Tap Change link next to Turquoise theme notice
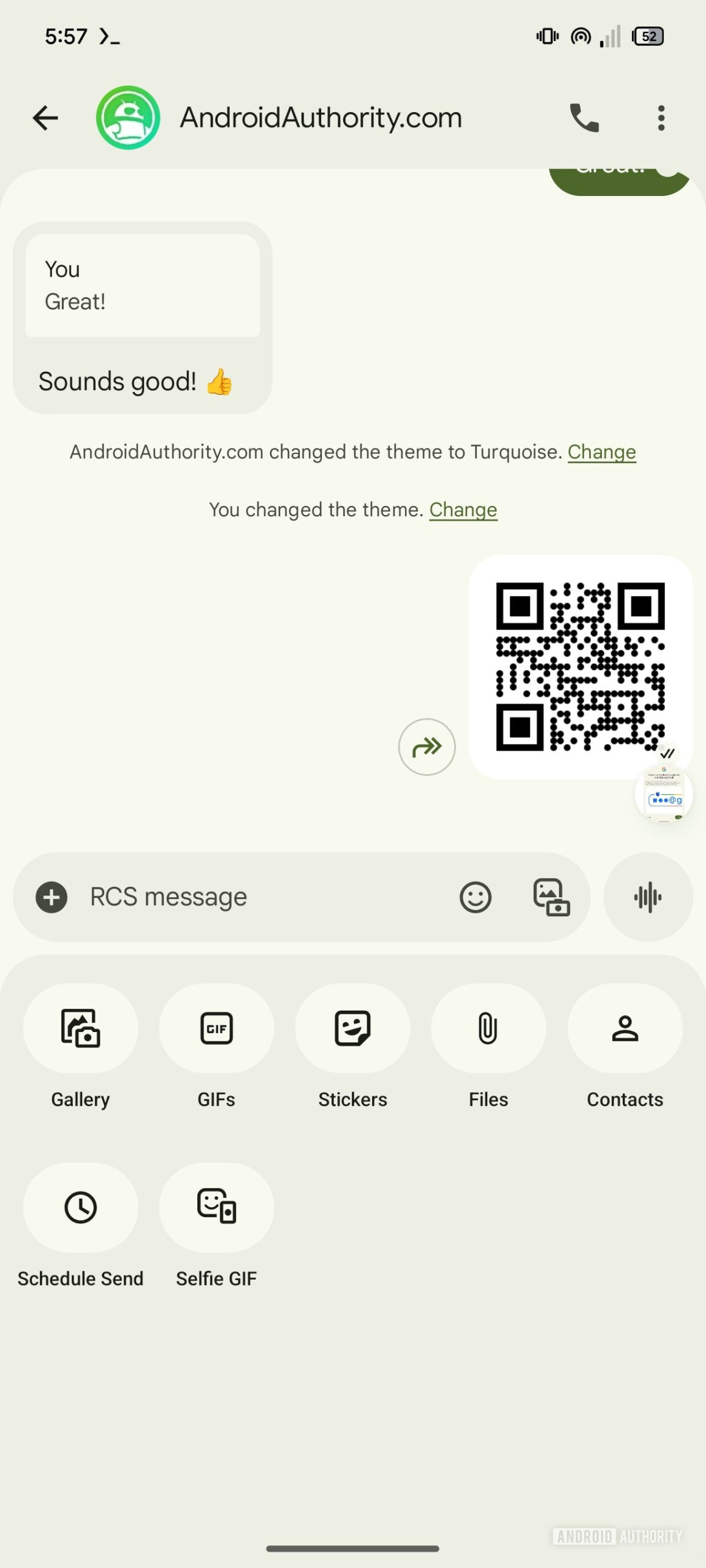 tap(601, 452)
